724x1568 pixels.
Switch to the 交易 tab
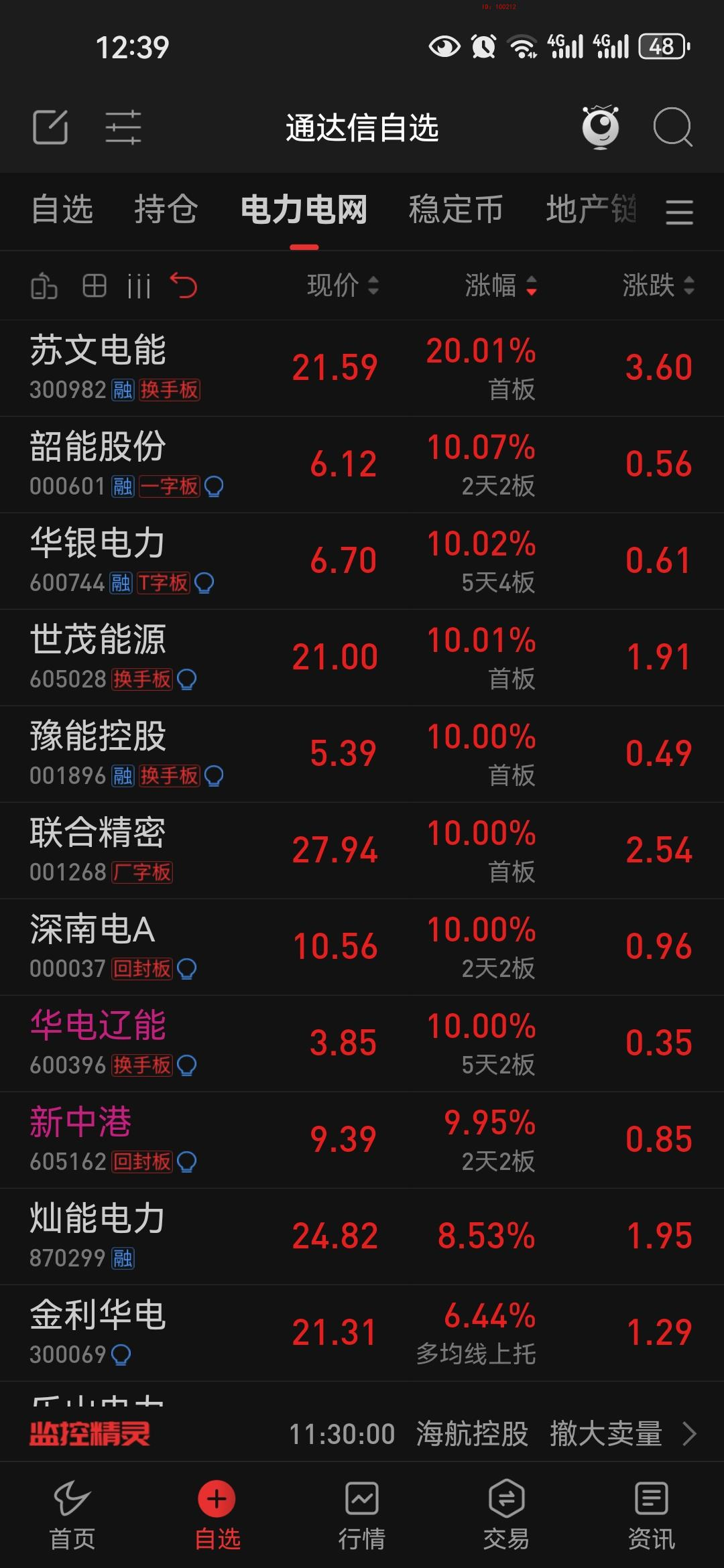click(x=506, y=1514)
